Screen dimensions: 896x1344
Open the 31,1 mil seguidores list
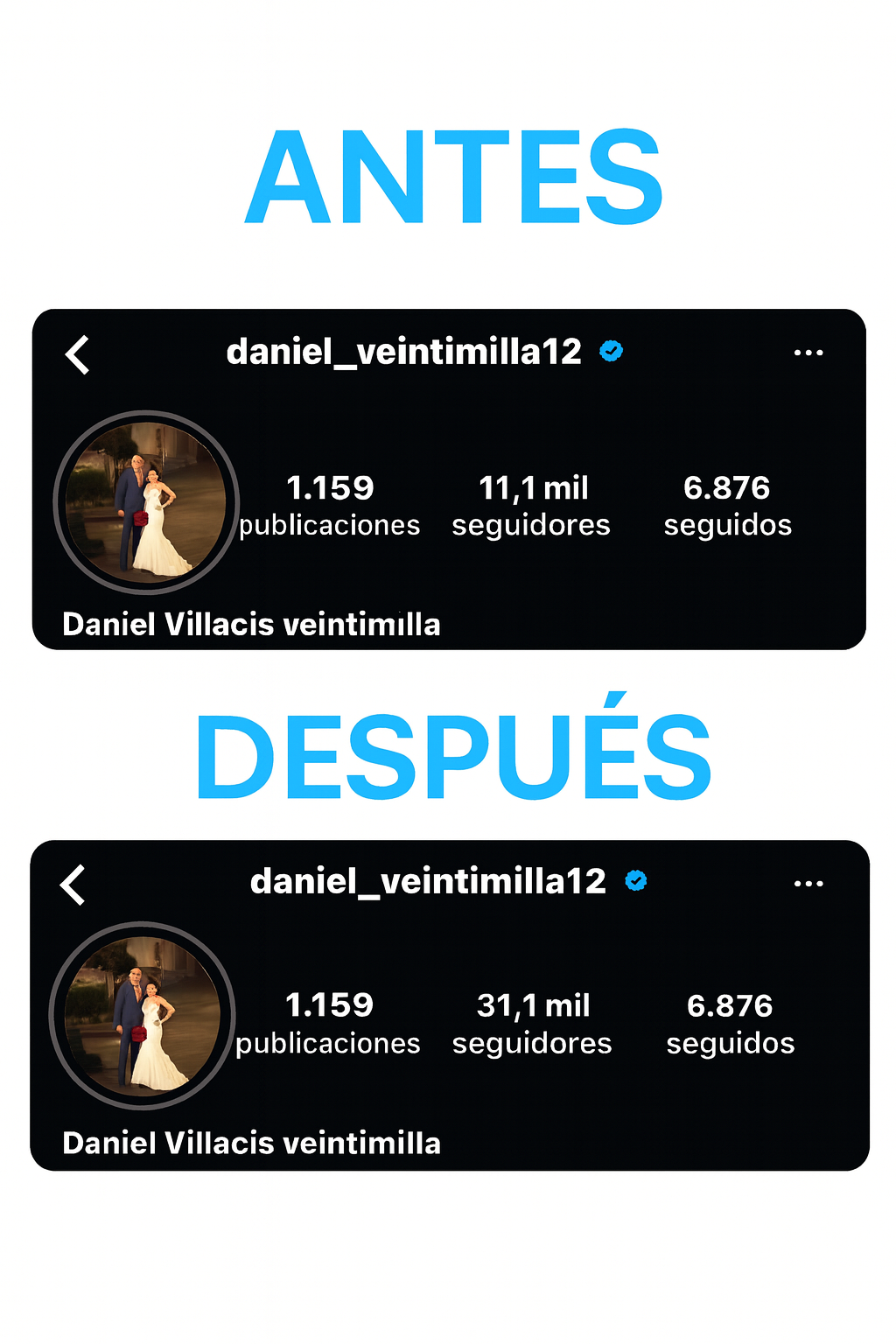[532, 1022]
